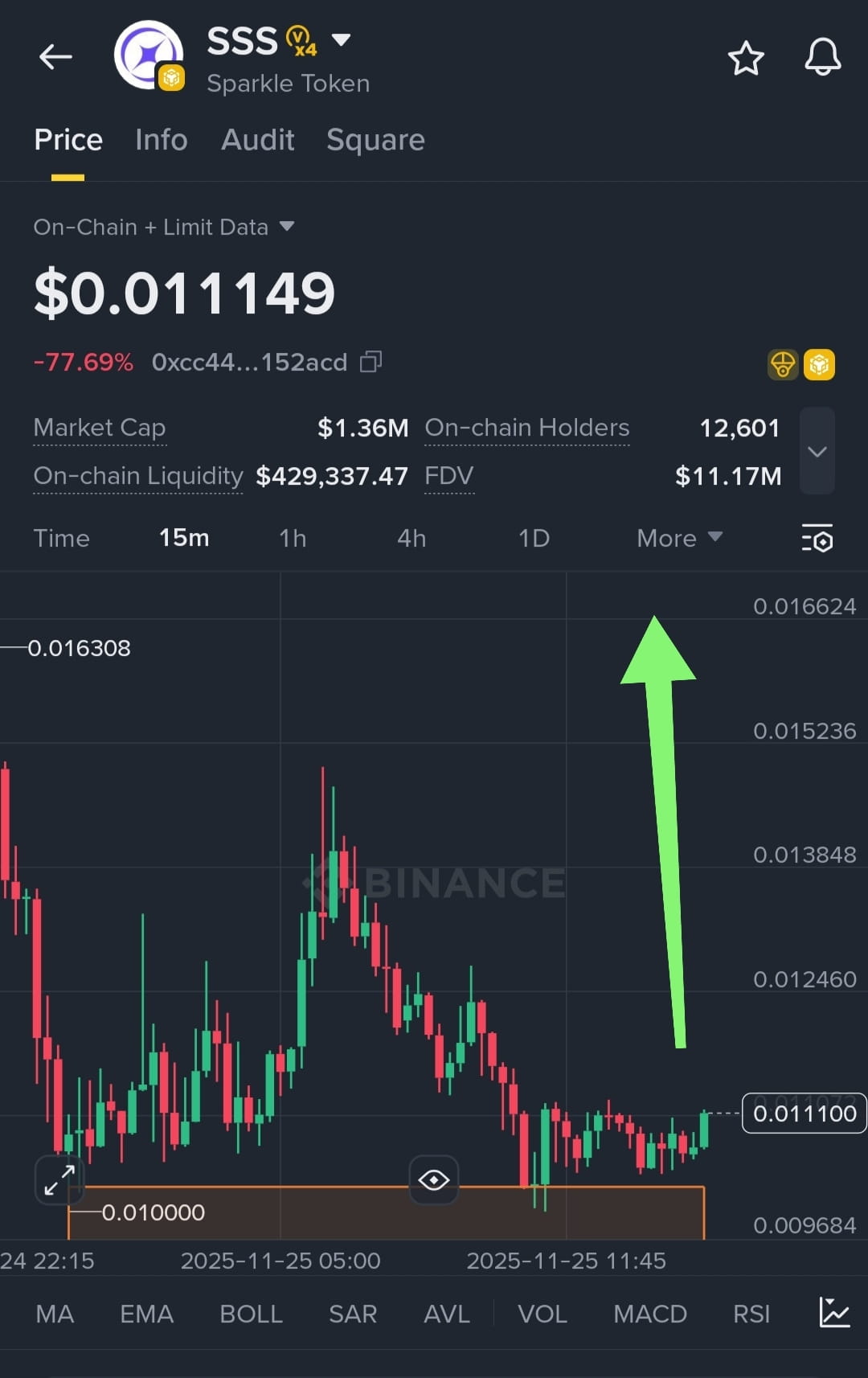
Task: Open the More intervals dropdown
Action: pos(679,538)
